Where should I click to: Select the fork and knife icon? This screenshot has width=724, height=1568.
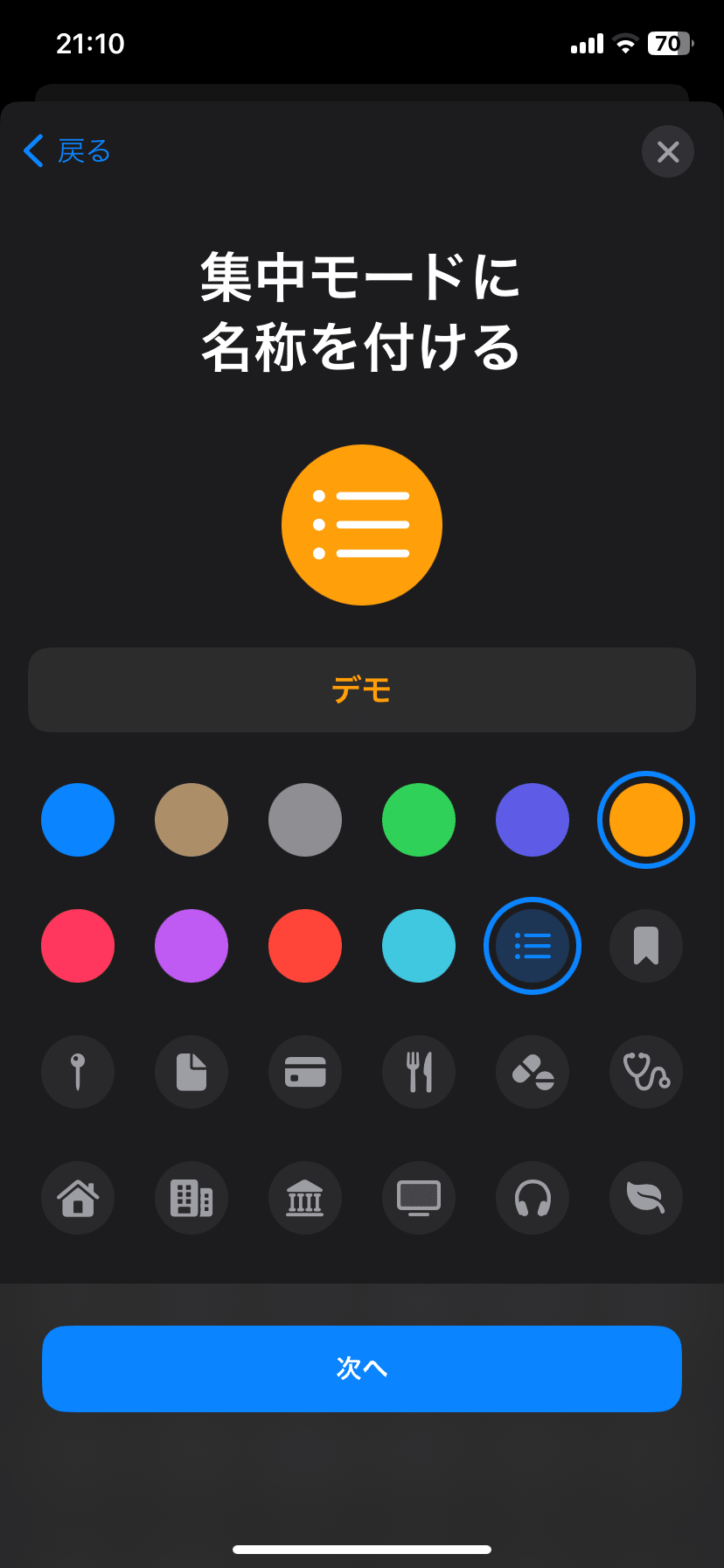(419, 1072)
